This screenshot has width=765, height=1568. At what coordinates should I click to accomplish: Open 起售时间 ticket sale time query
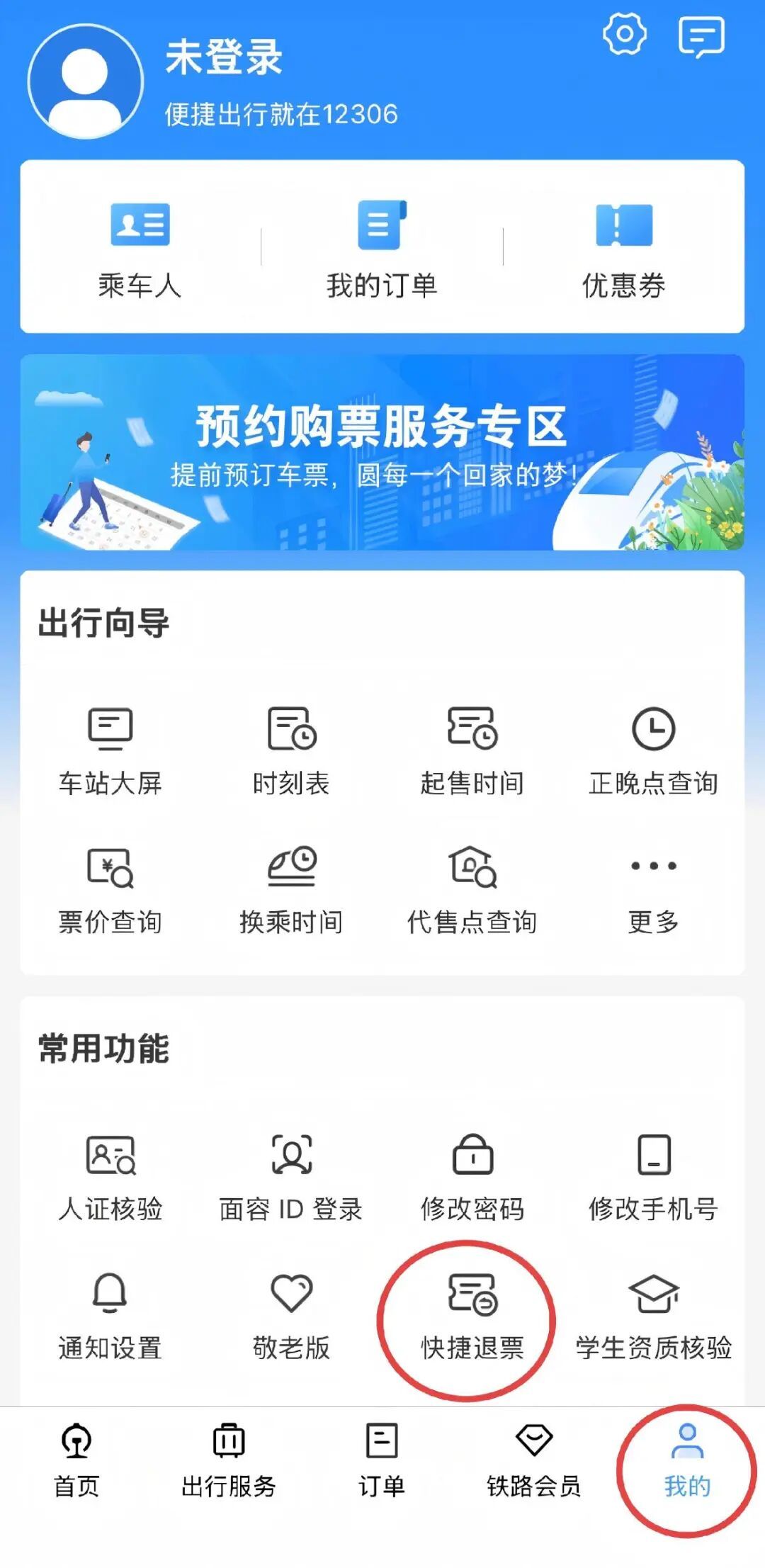coord(471,751)
